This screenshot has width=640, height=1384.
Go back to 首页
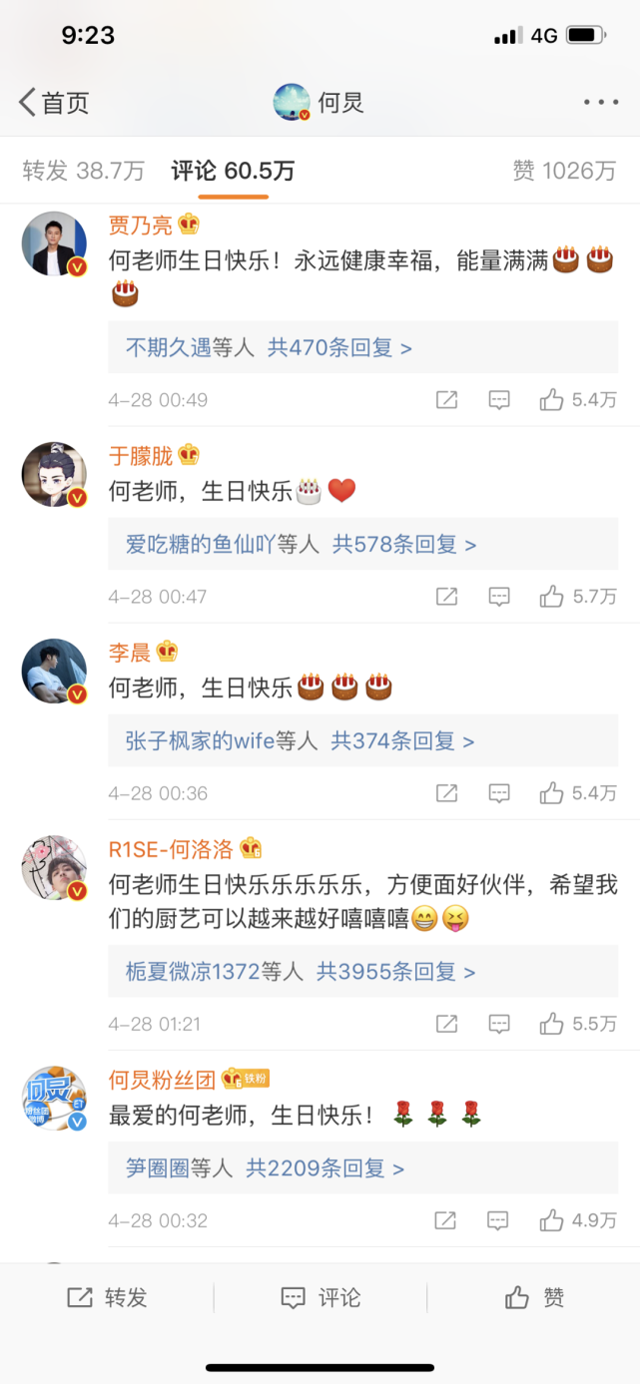(x=54, y=102)
